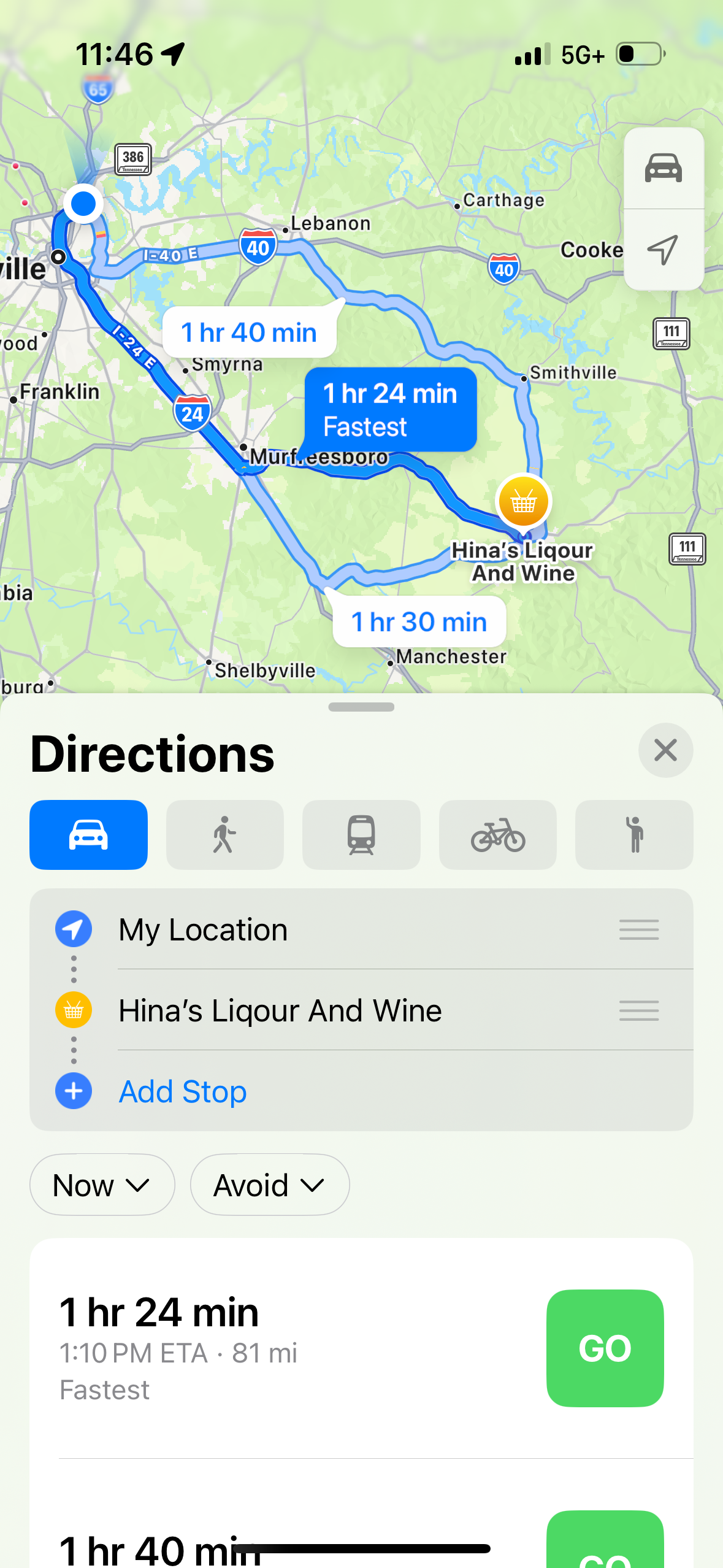Switch to walking directions
This screenshot has width=723, height=1568.
point(225,835)
